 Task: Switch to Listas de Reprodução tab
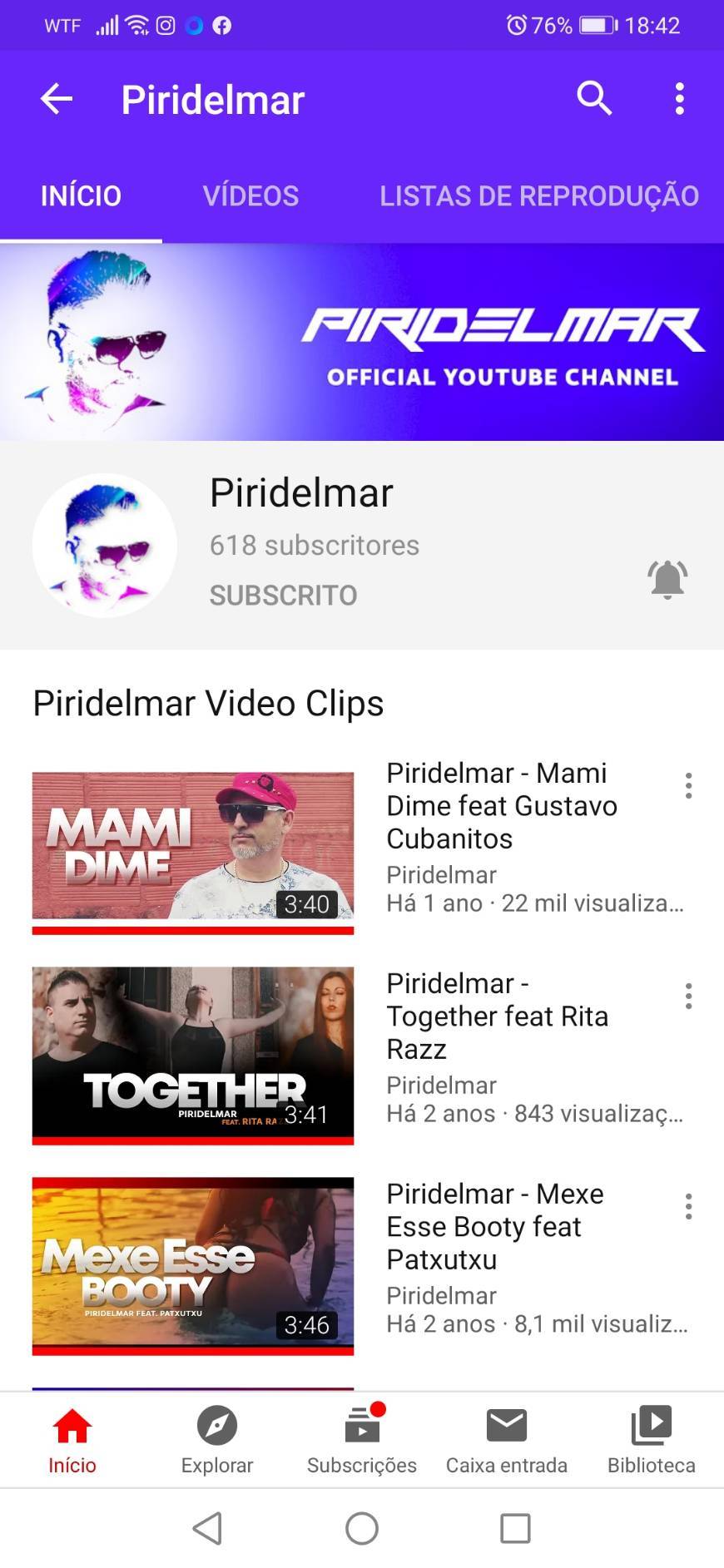pos(538,195)
